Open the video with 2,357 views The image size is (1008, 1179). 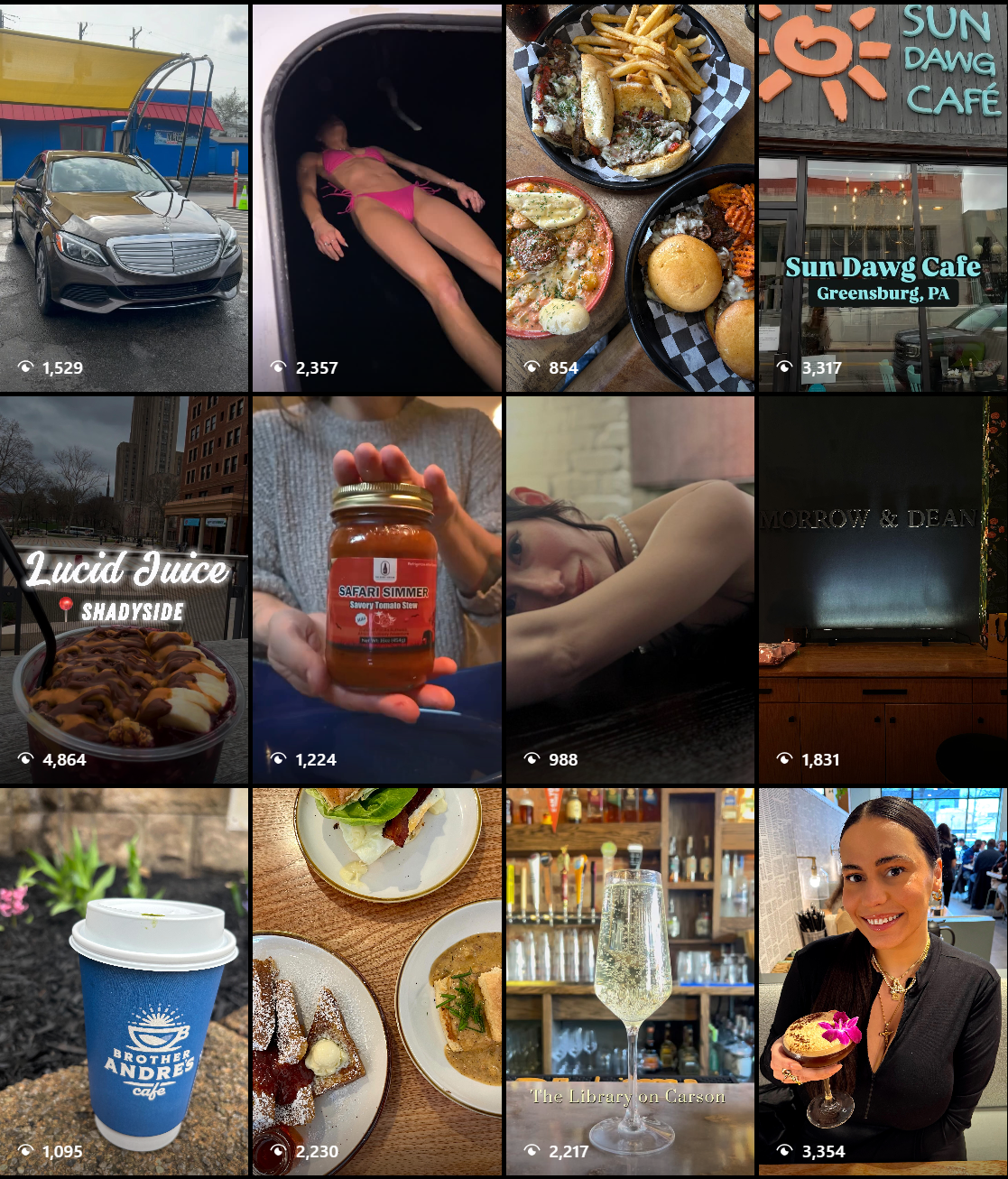[x=377, y=198]
